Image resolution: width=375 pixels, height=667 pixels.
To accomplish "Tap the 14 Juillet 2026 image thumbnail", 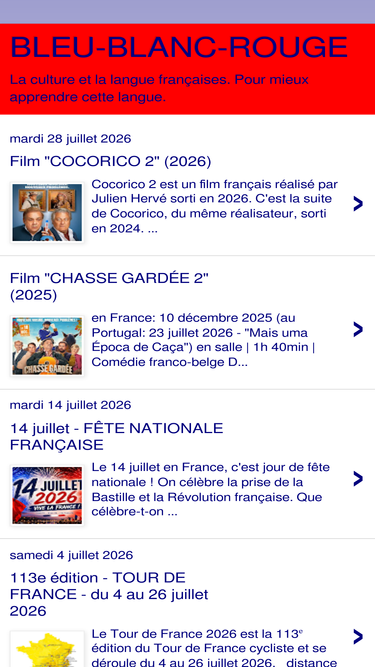I will (x=47, y=495).
